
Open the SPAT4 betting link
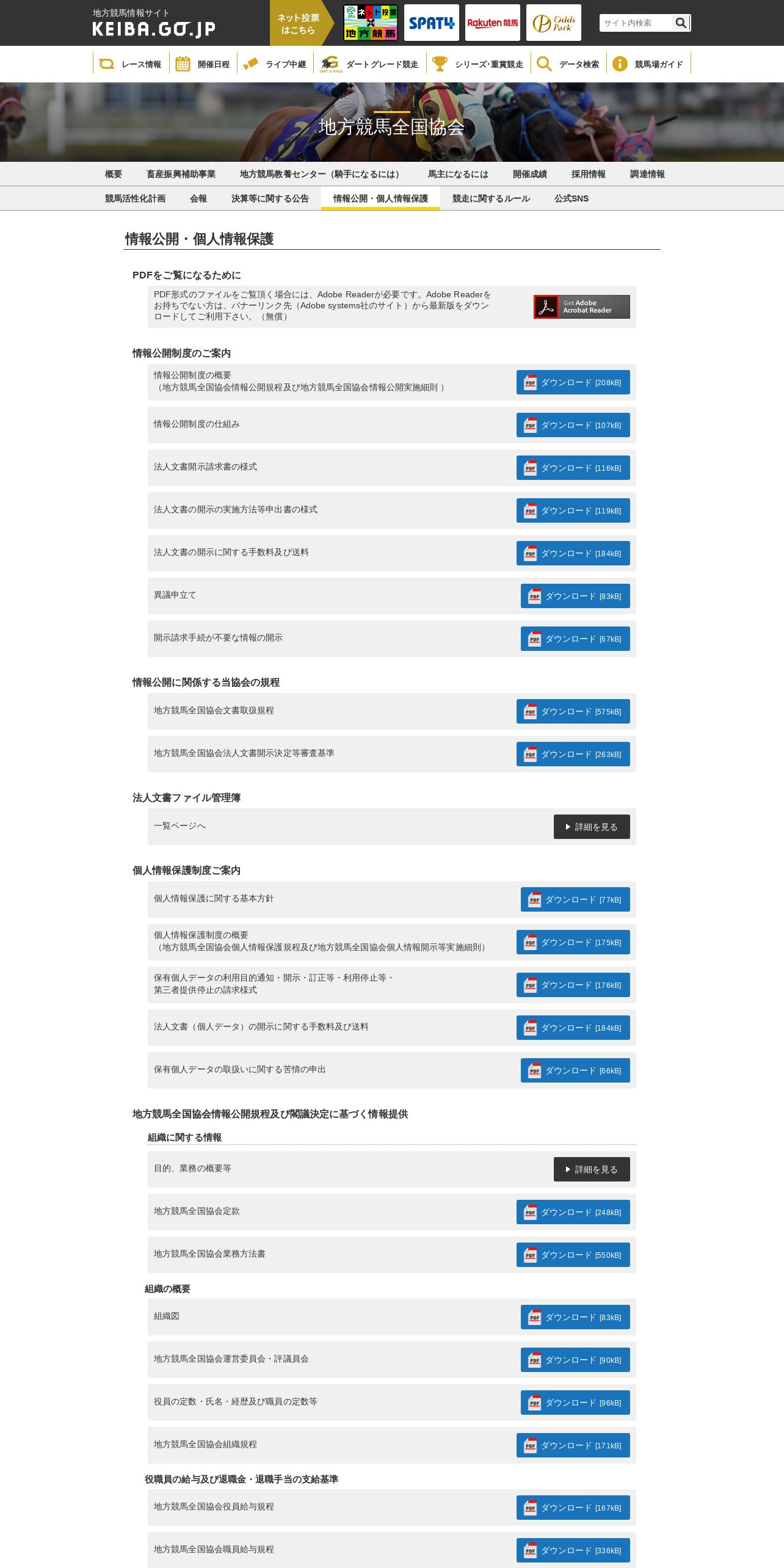(432, 23)
